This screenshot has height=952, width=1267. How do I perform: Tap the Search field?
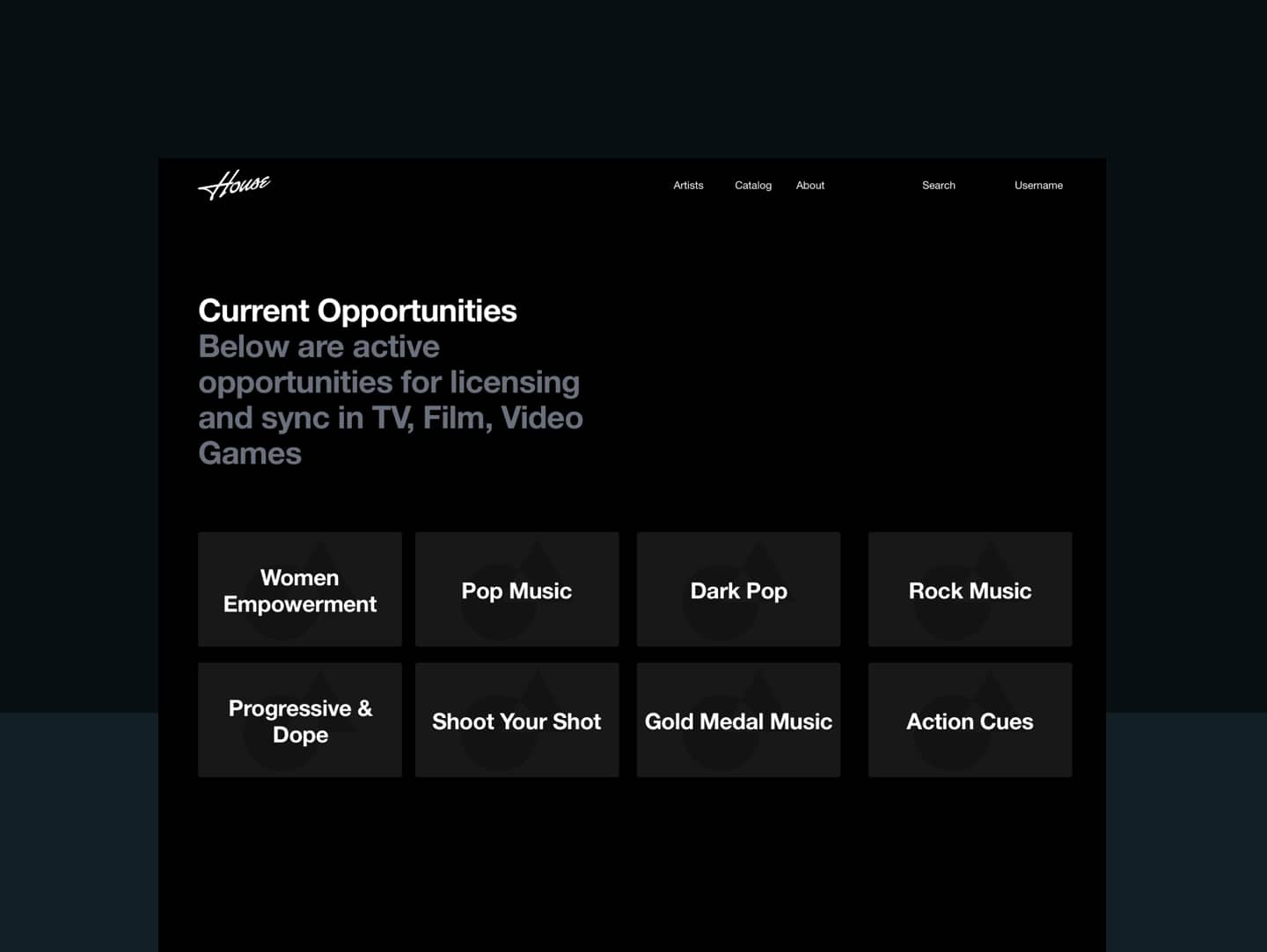[938, 186]
